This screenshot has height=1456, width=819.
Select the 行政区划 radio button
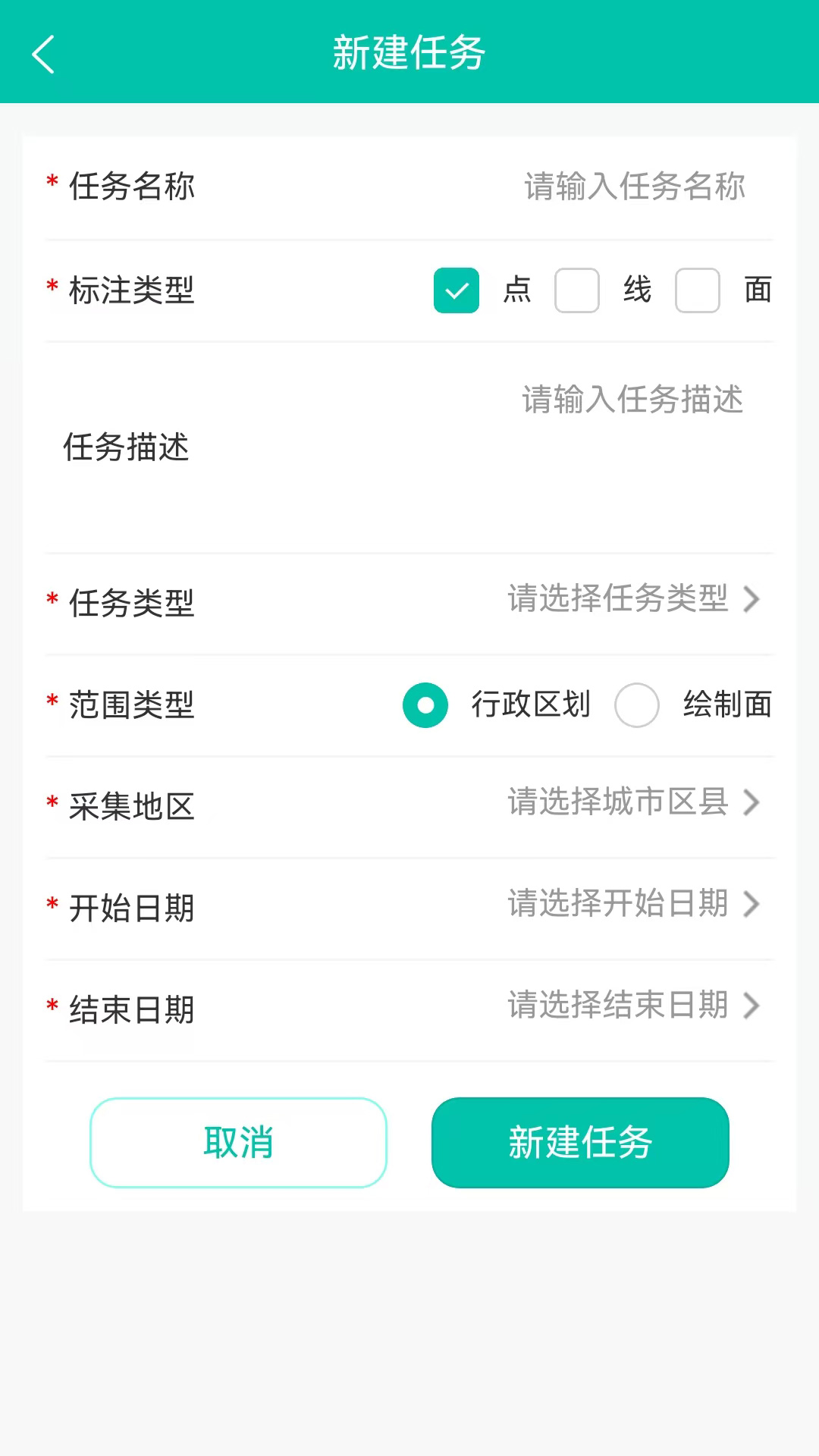pyautogui.click(x=425, y=705)
